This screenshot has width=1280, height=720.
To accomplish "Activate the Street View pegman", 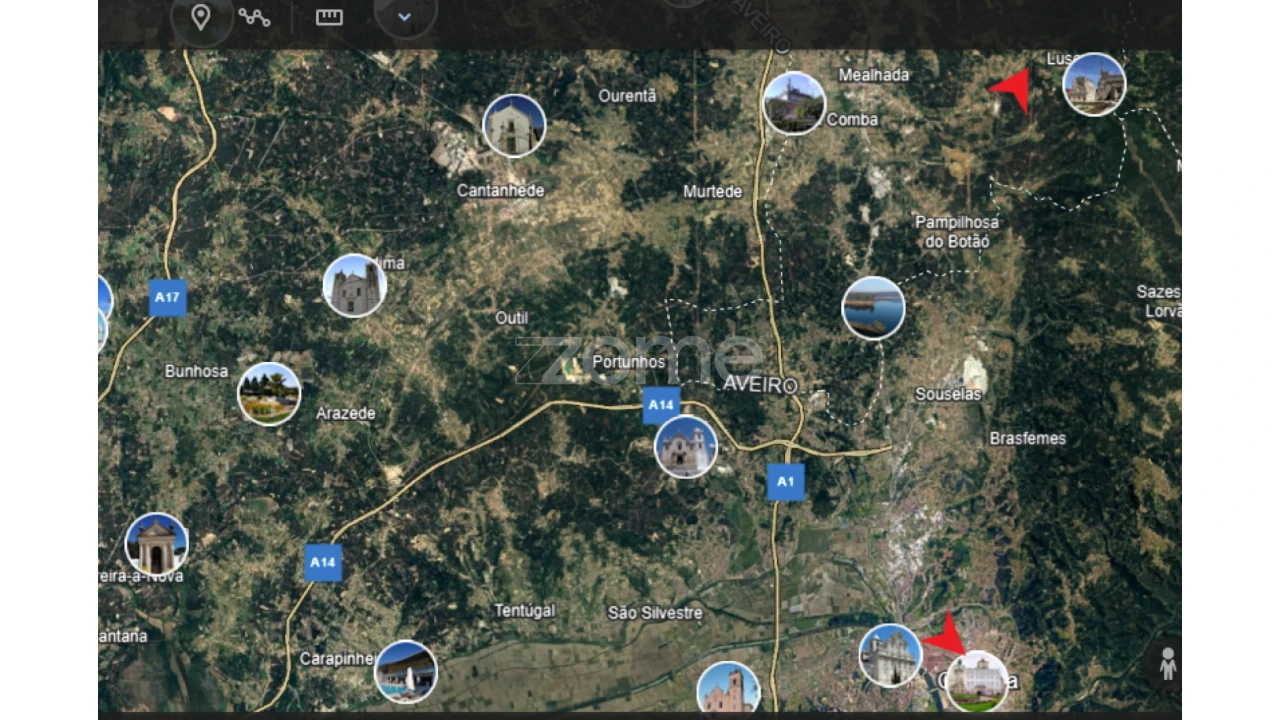I will 1167,663.
